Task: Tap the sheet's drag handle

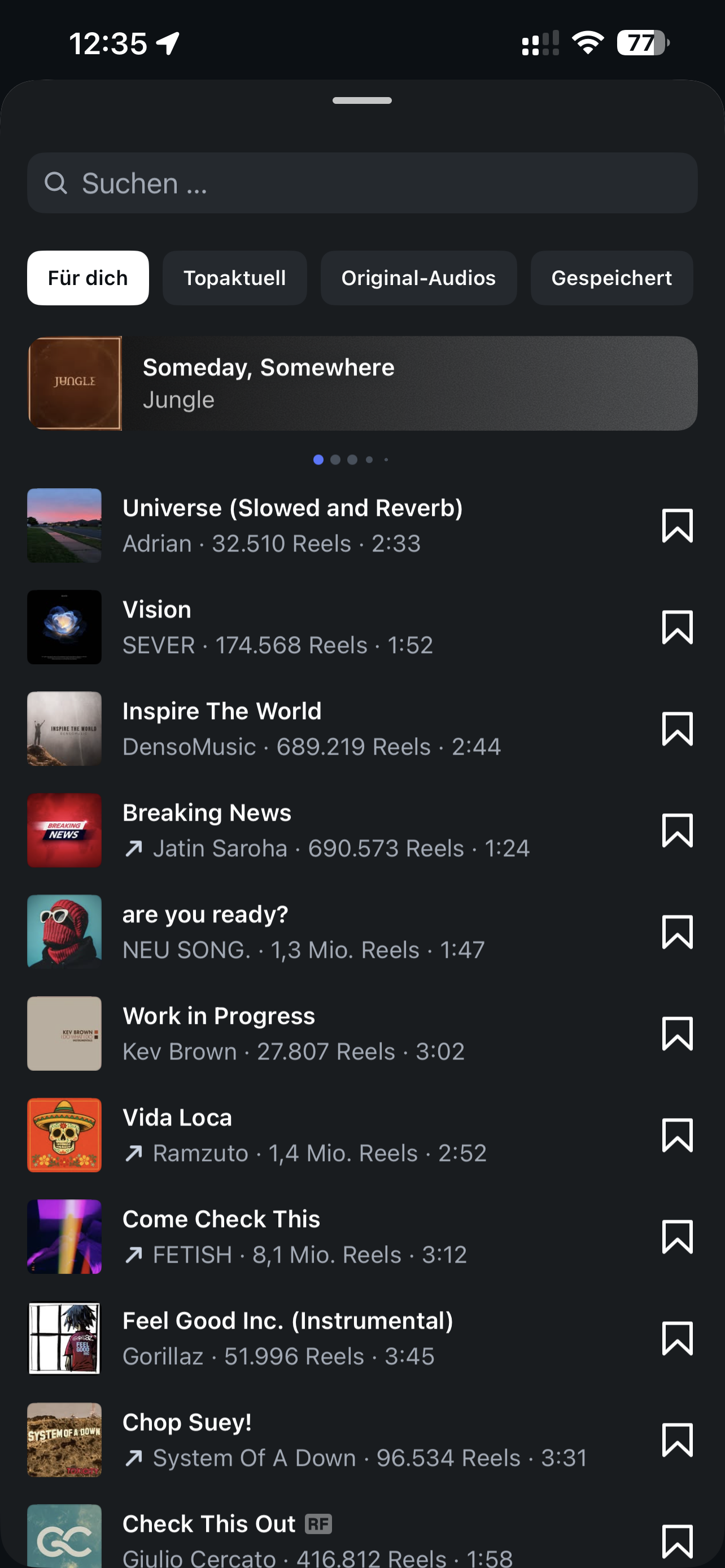Action: 362,100
